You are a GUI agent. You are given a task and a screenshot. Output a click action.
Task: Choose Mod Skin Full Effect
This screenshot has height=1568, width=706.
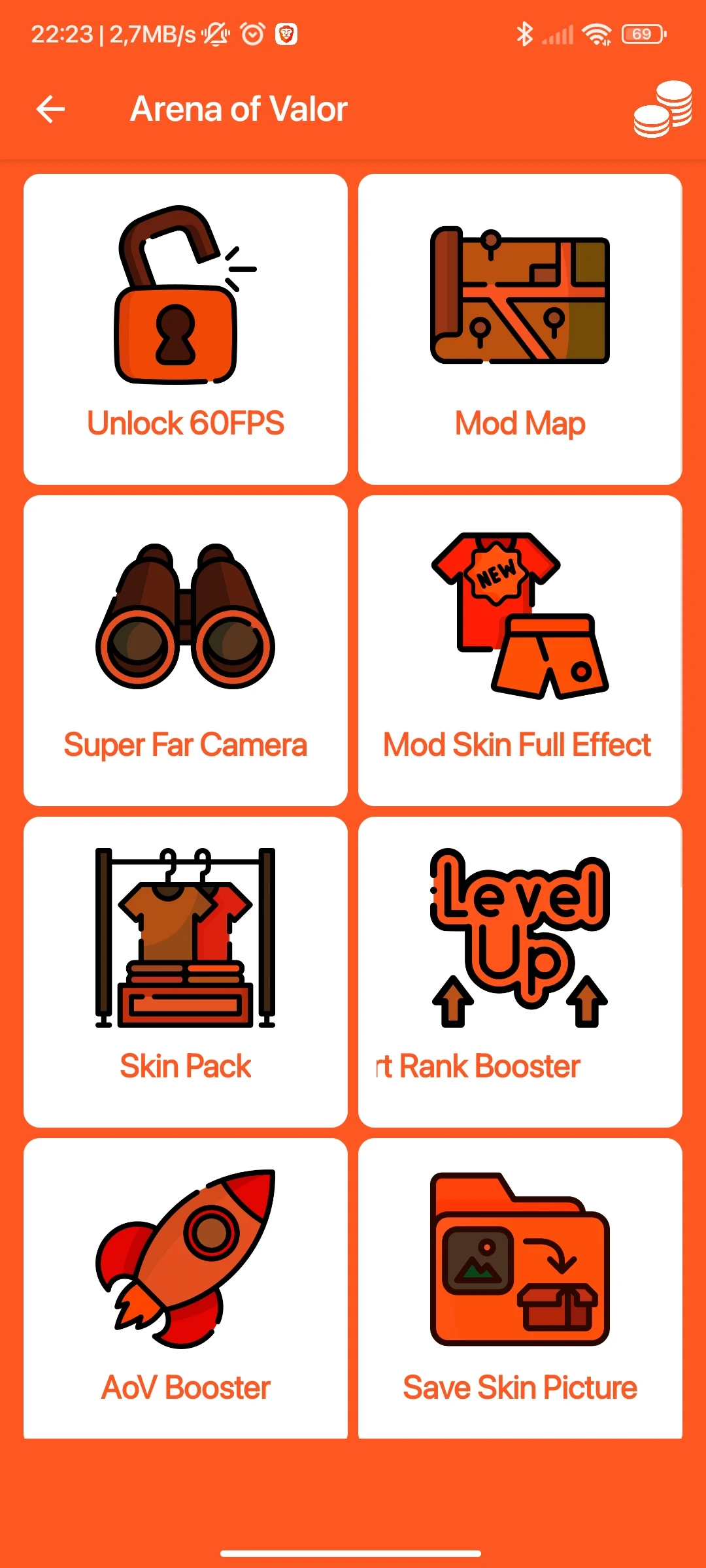(x=520, y=650)
